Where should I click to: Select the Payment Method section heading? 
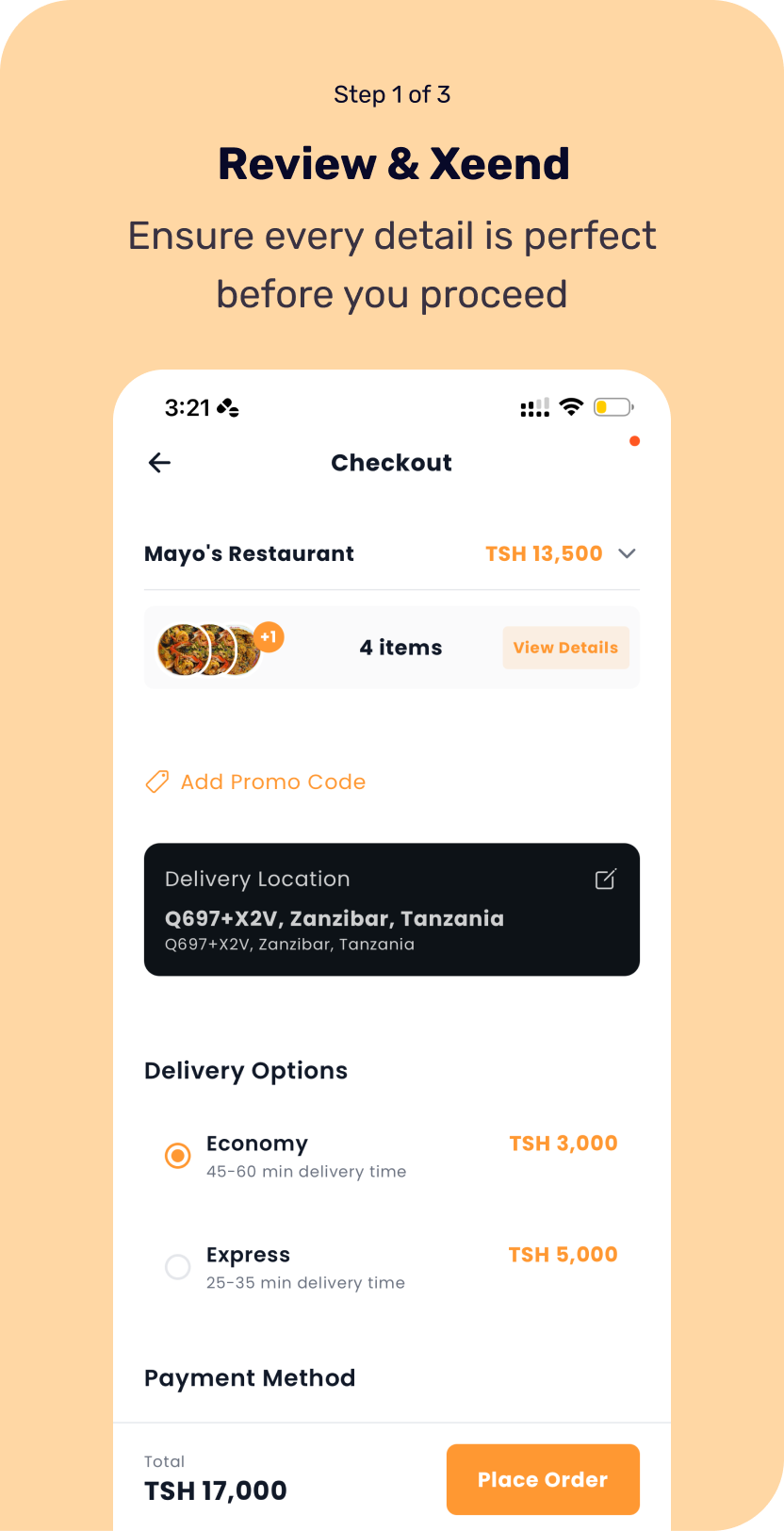[x=249, y=1377]
